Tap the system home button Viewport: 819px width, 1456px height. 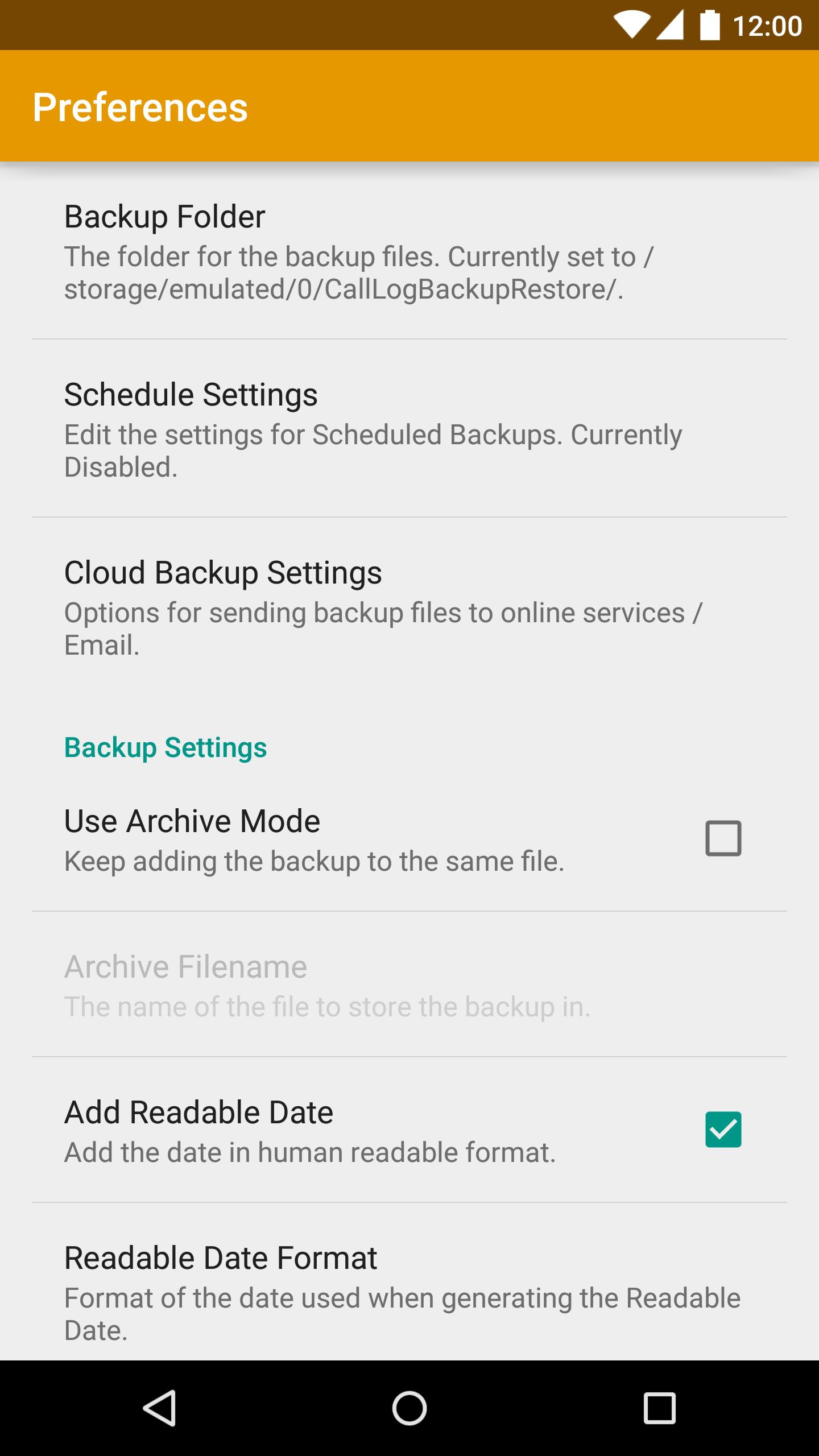[409, 1408]
